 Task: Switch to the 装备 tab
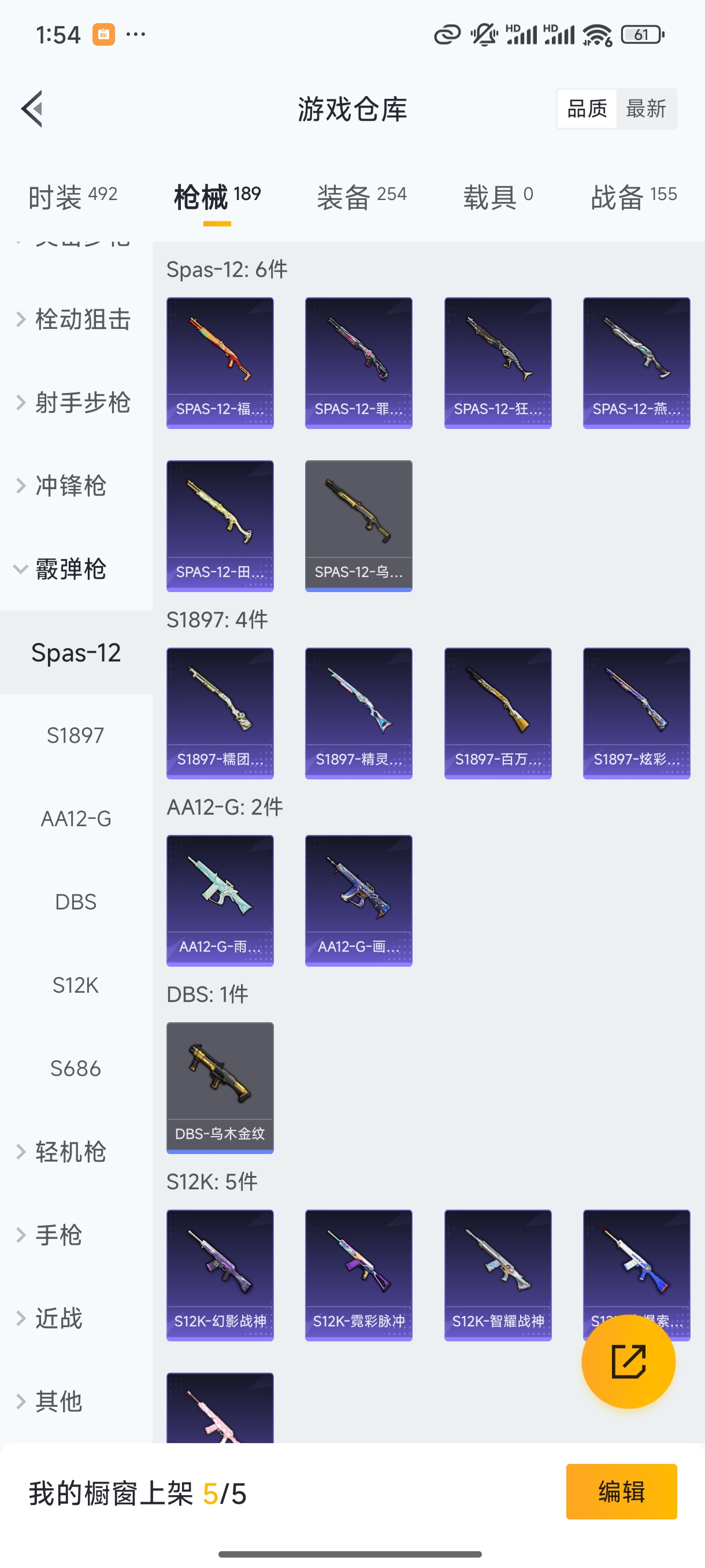[361, 197]
